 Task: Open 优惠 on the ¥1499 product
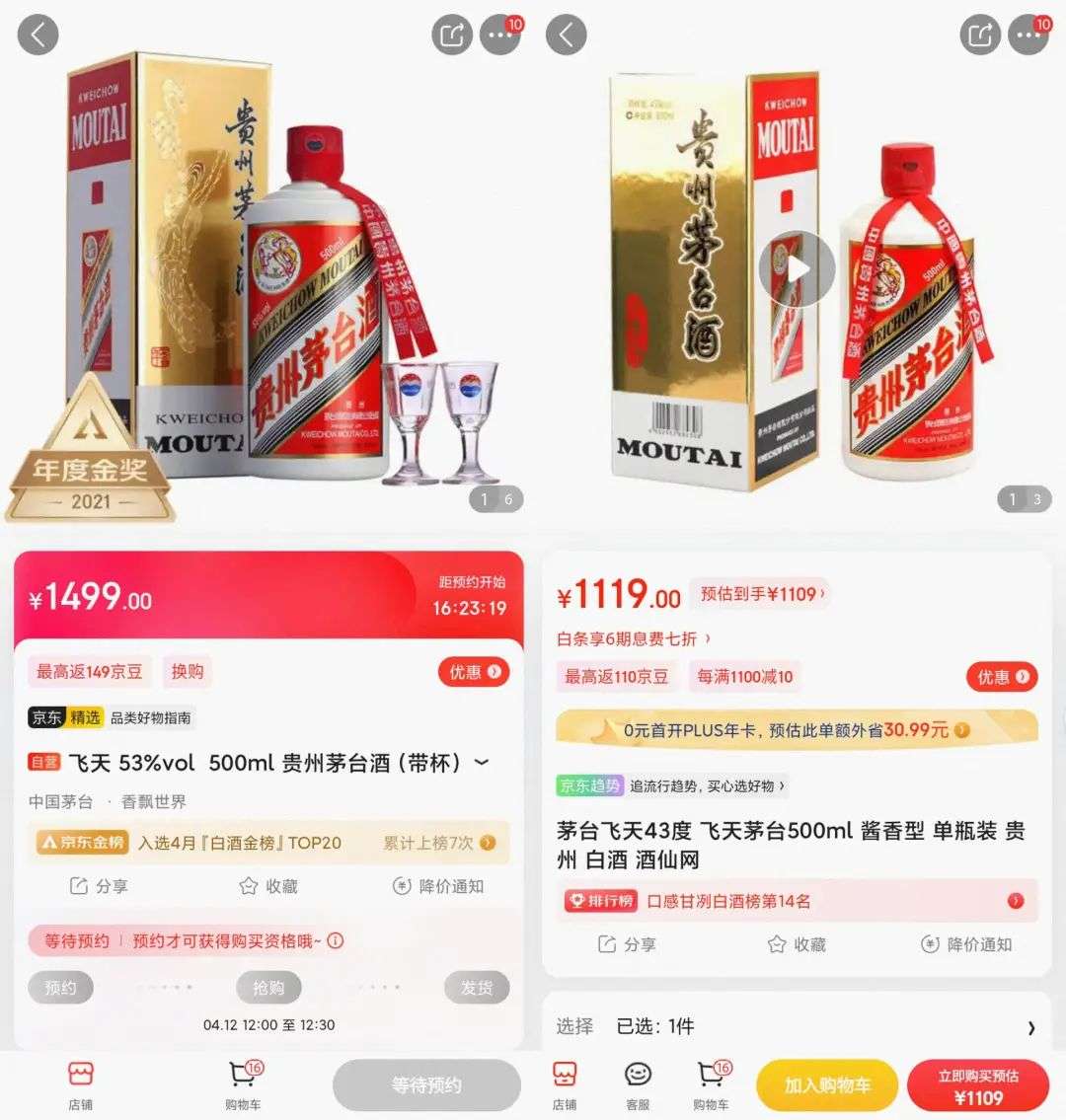[476, 672]
